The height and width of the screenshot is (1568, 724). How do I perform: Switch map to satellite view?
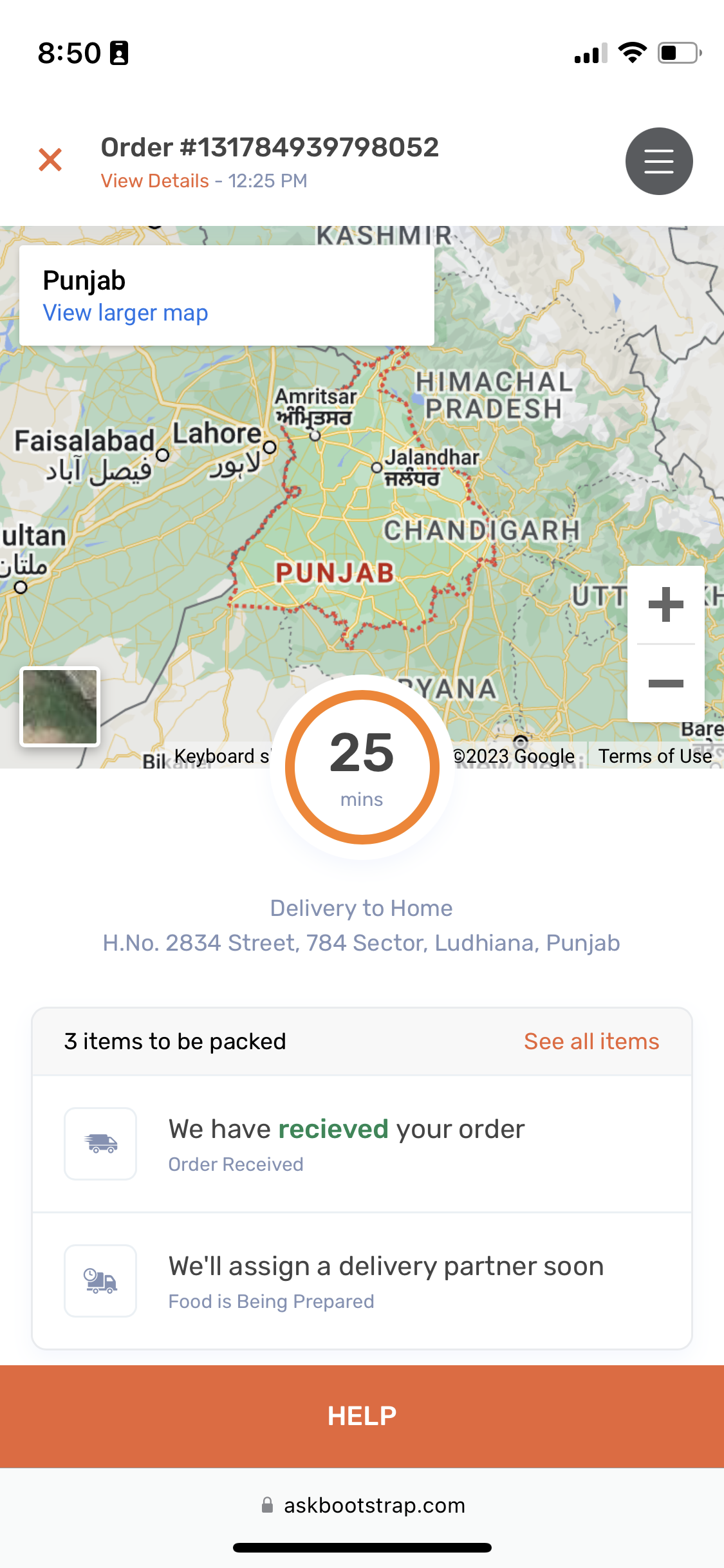(60, 707)
